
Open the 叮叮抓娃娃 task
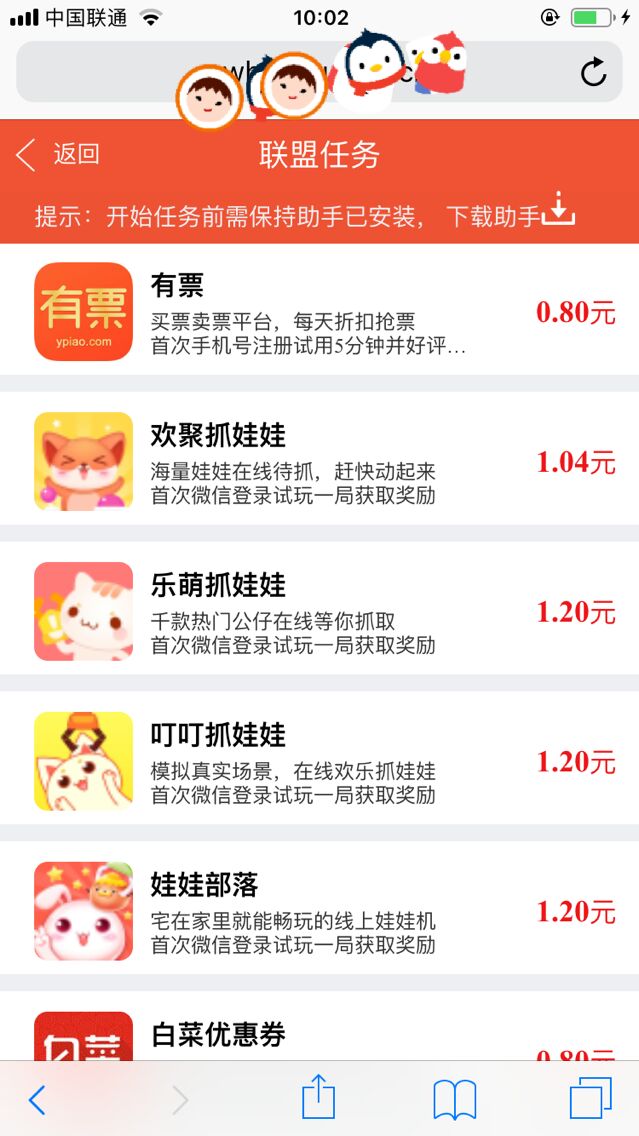pyautogui.click(x=319, y=761)
